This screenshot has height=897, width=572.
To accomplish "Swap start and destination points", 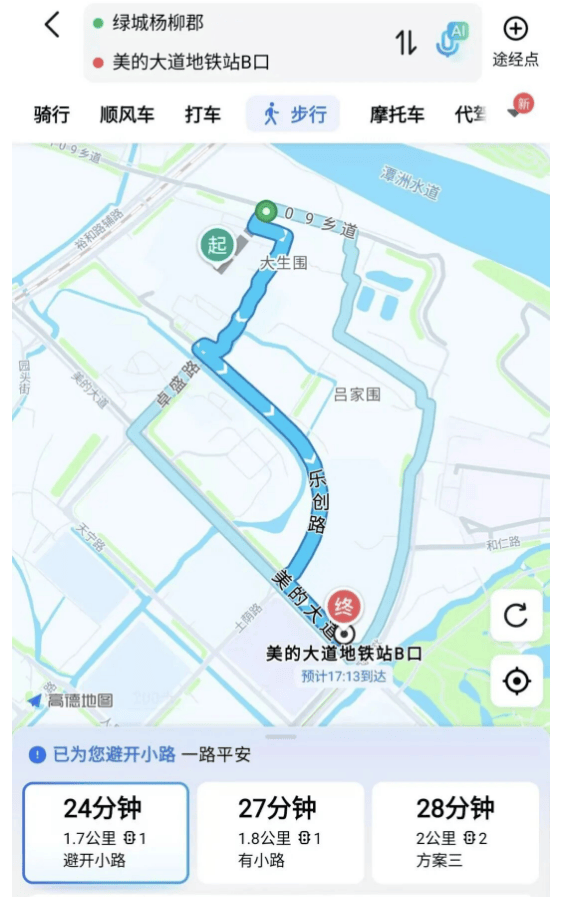I will [x=406, y=42].
